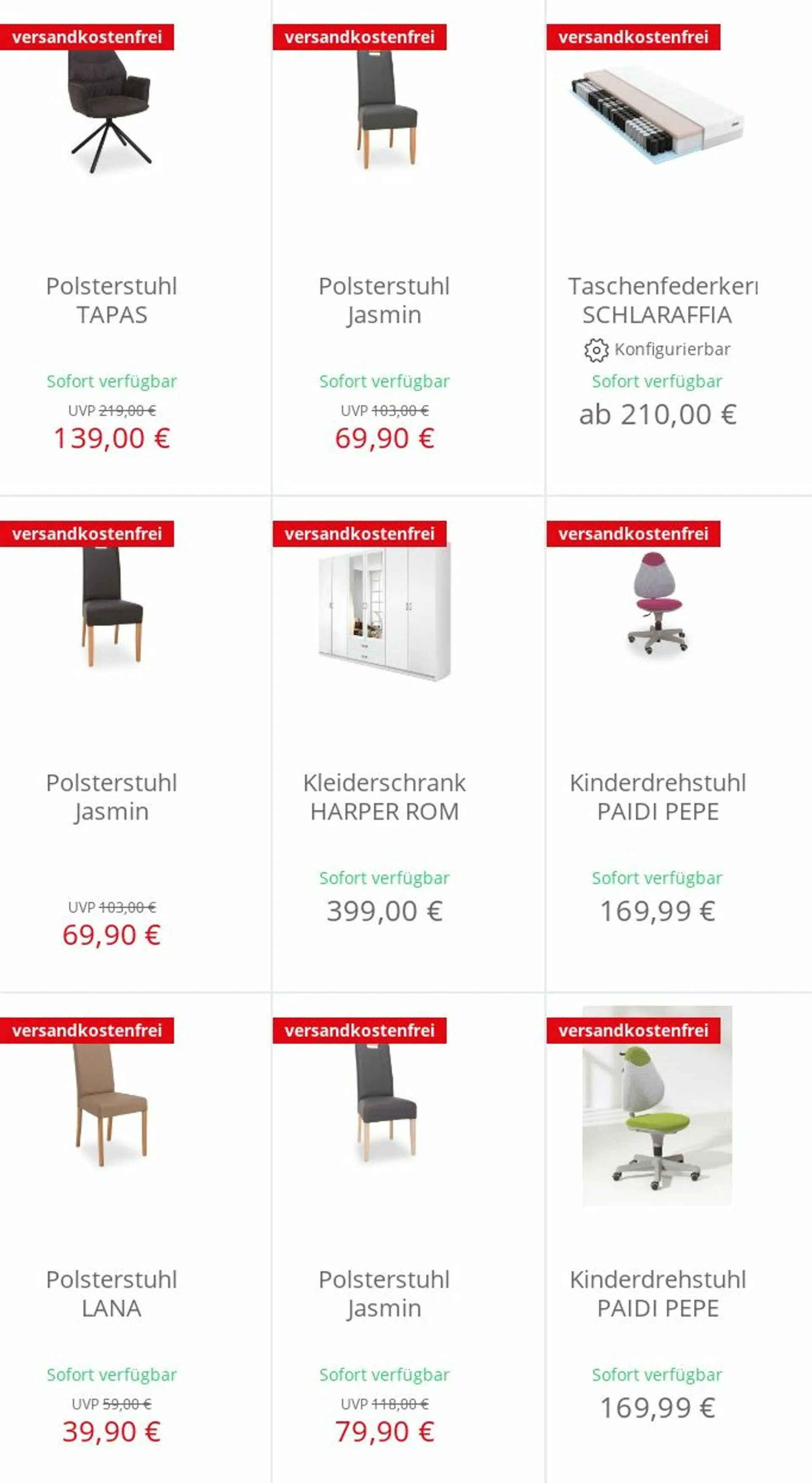Select the Polsterstuhl LANA for 39,90 €
This screenshot has width=812, height=1483.
(x=111, y=1293)
